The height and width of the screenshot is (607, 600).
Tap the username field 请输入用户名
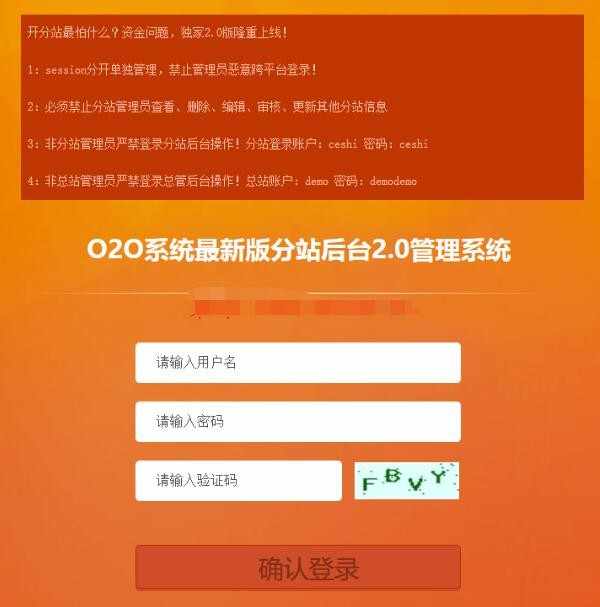click(x=297, y=362)
